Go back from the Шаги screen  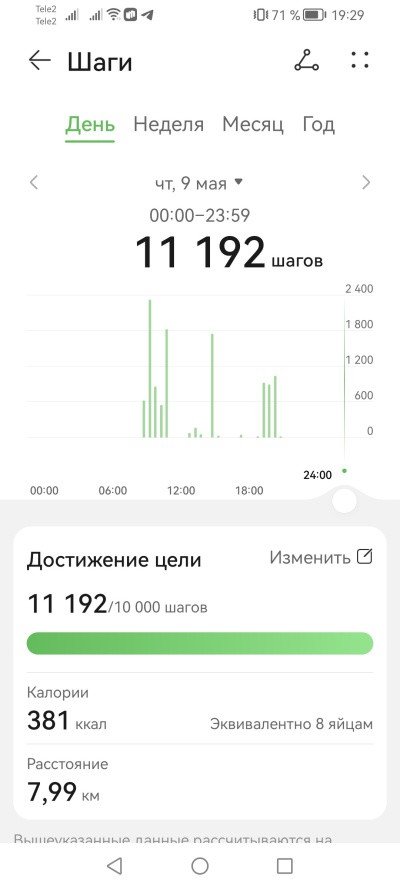pos(40,60)
